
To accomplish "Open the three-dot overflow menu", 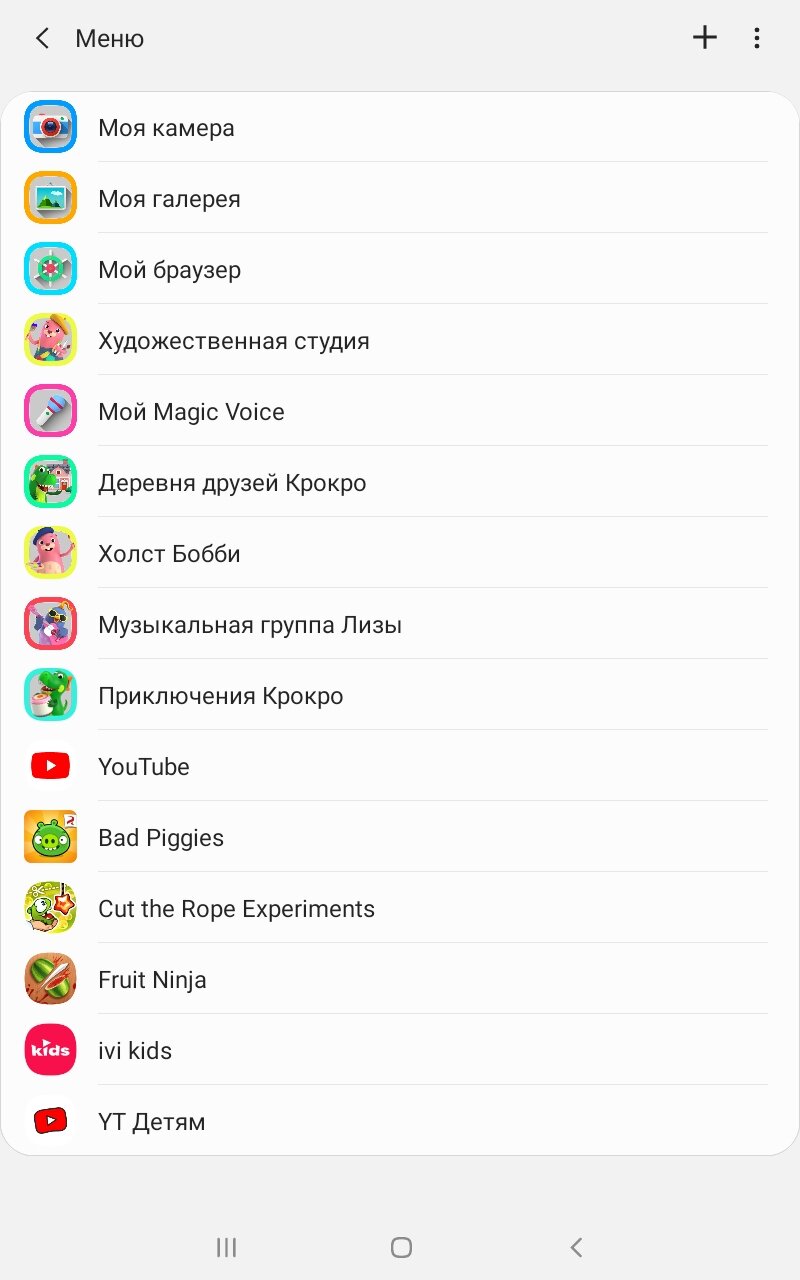I will coord(757,38).
